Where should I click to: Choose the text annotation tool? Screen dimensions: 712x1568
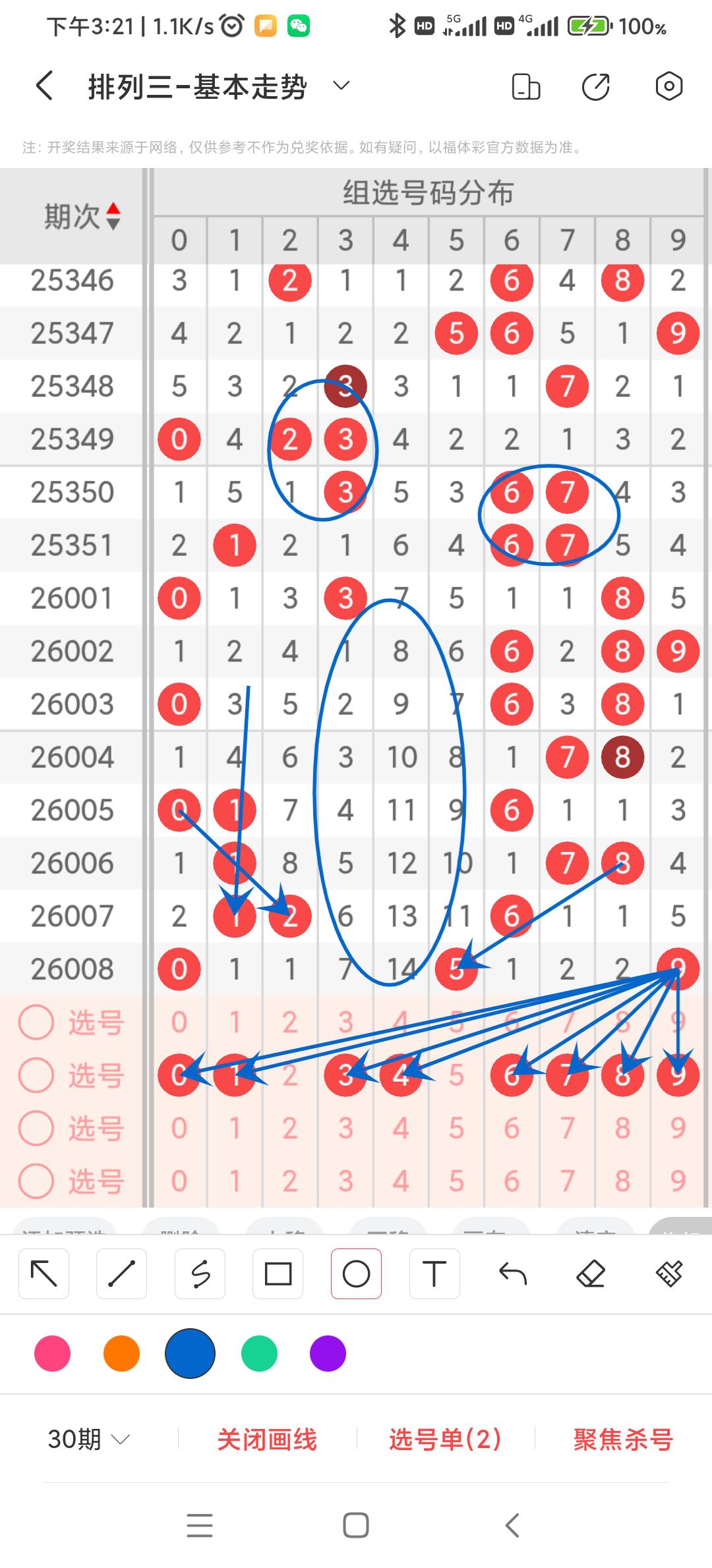pyautogui.click(x=434, y=1274)
